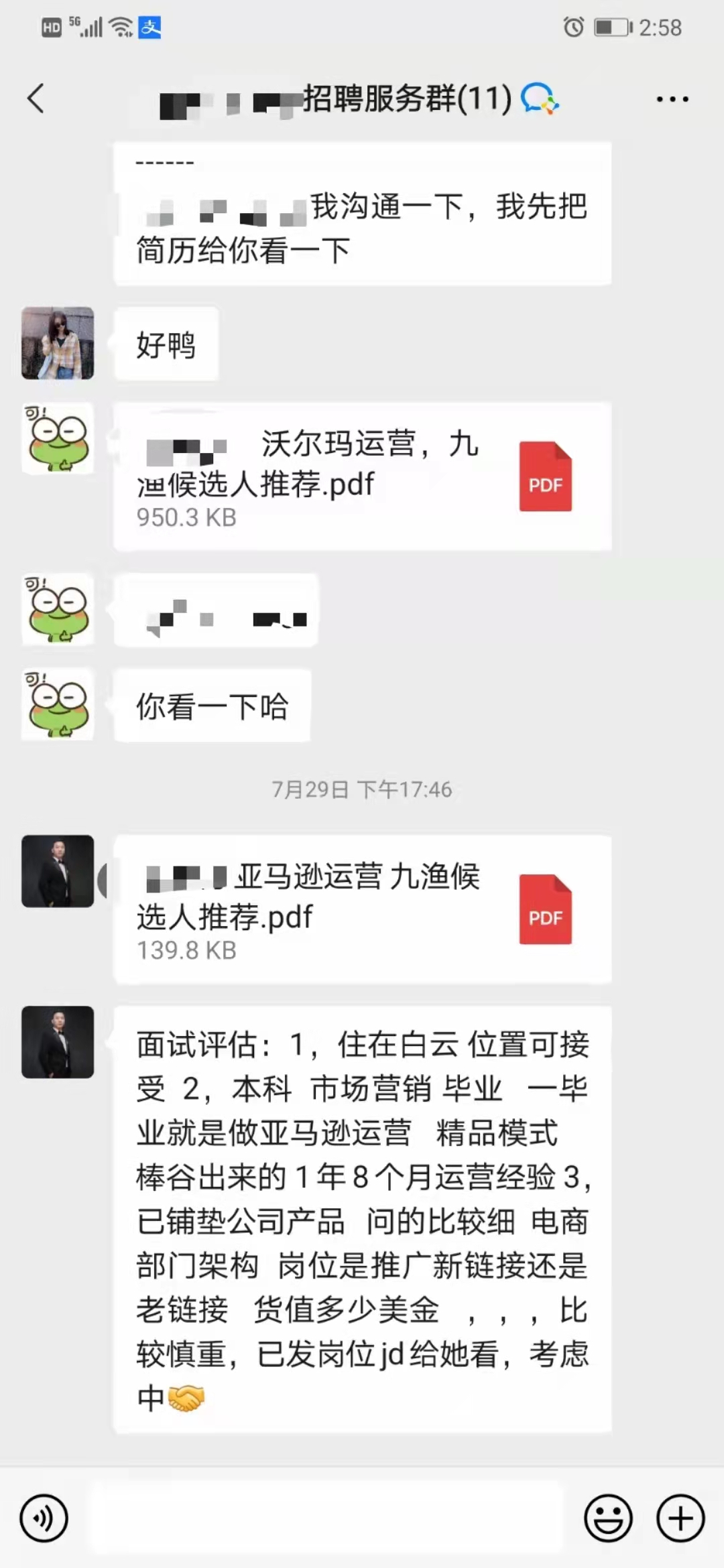
Task: Open suit-man avatar beside 面试评估 message
Action: tap(58, 1042)
